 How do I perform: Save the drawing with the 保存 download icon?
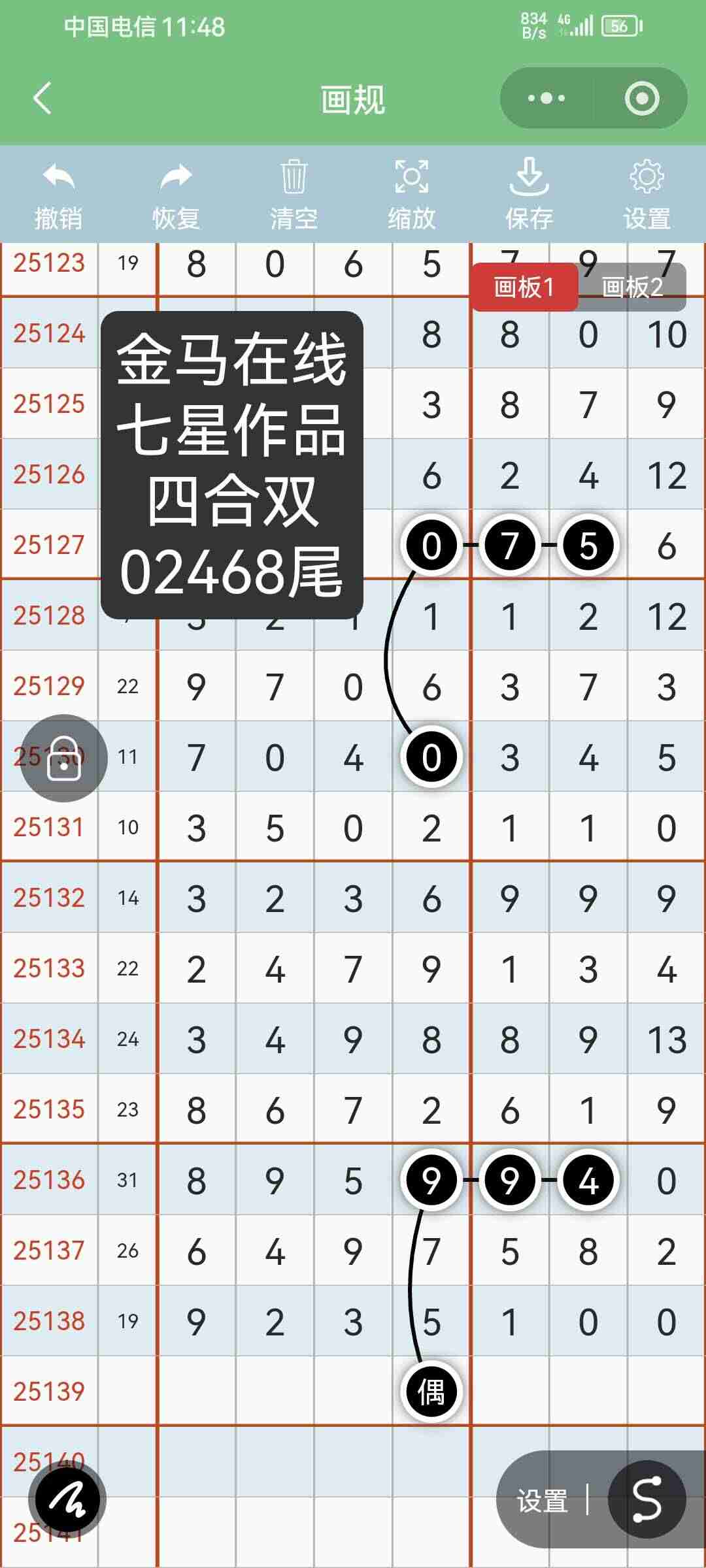529,189
